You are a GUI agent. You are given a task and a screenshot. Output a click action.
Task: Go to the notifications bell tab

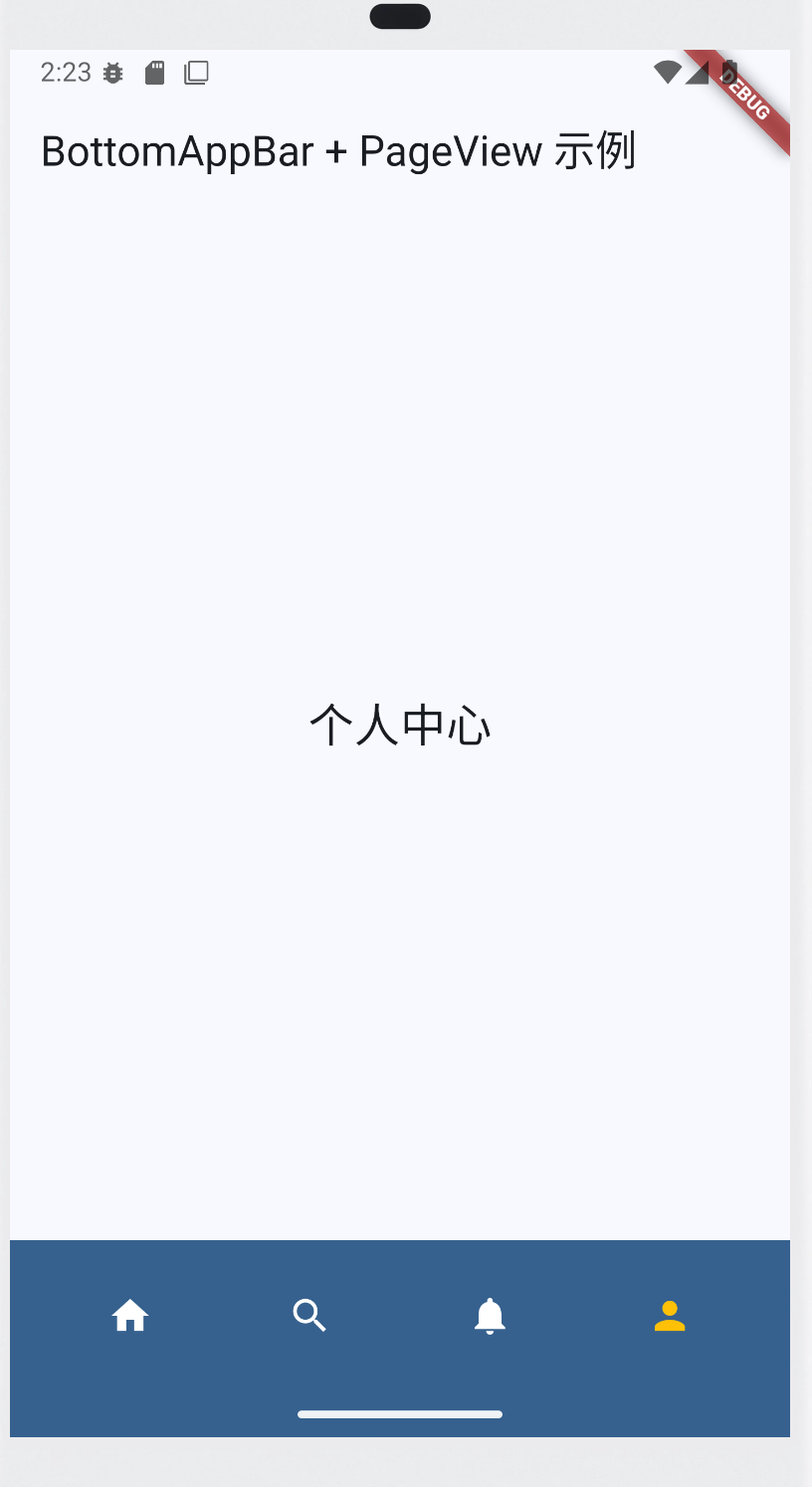click(x=490, y=1316)
